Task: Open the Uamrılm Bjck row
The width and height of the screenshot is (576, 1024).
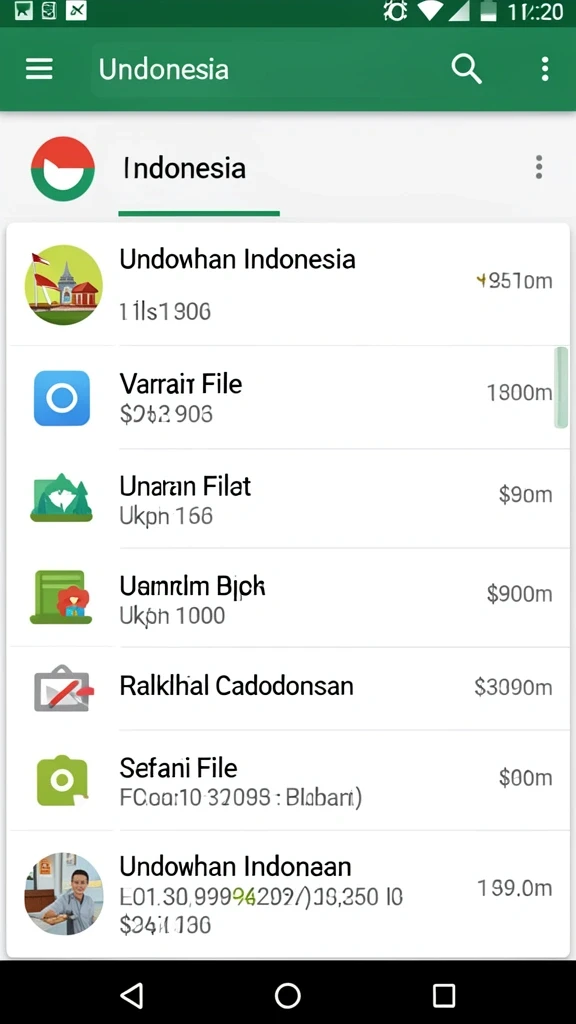Action: (x=288, y=598)
